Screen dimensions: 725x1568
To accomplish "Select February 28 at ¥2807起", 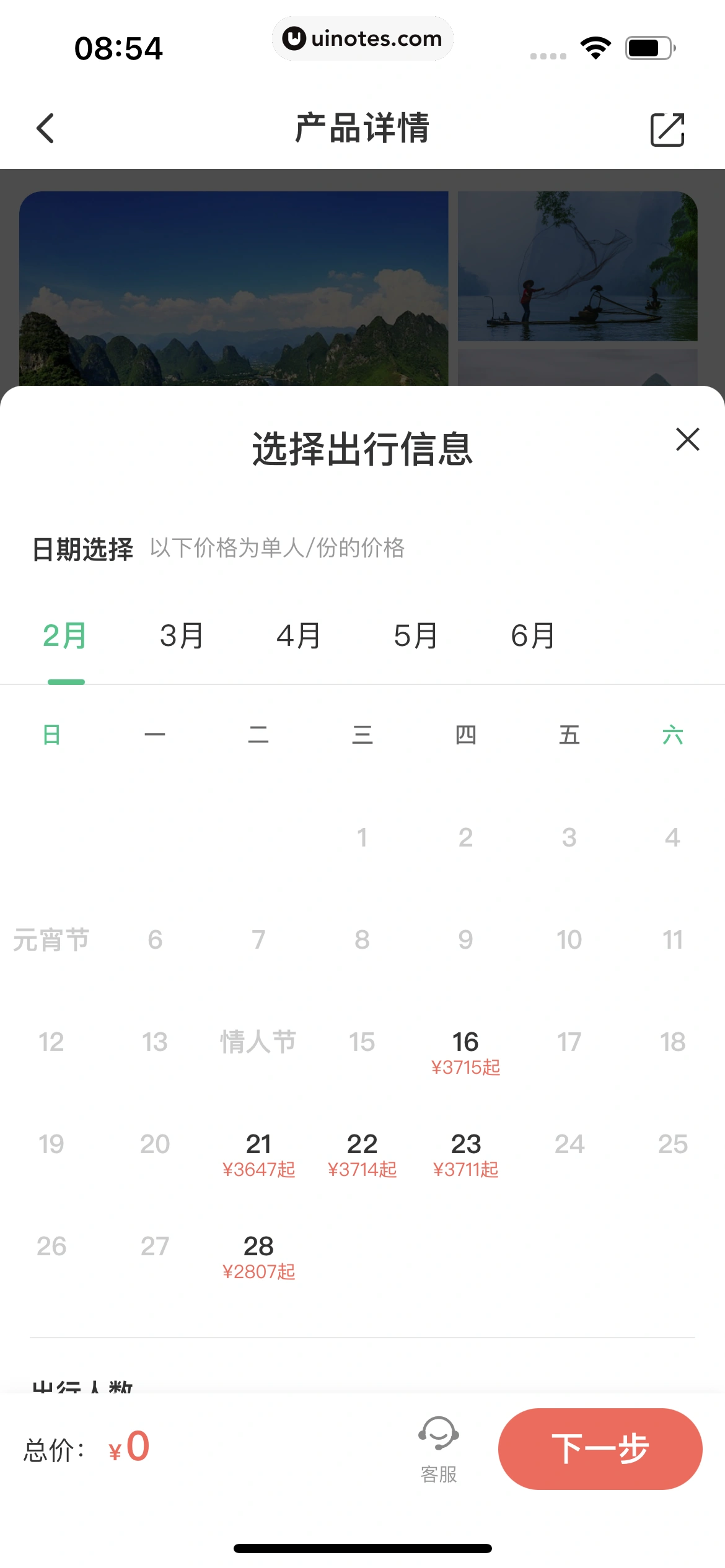I will point(258,1256).
